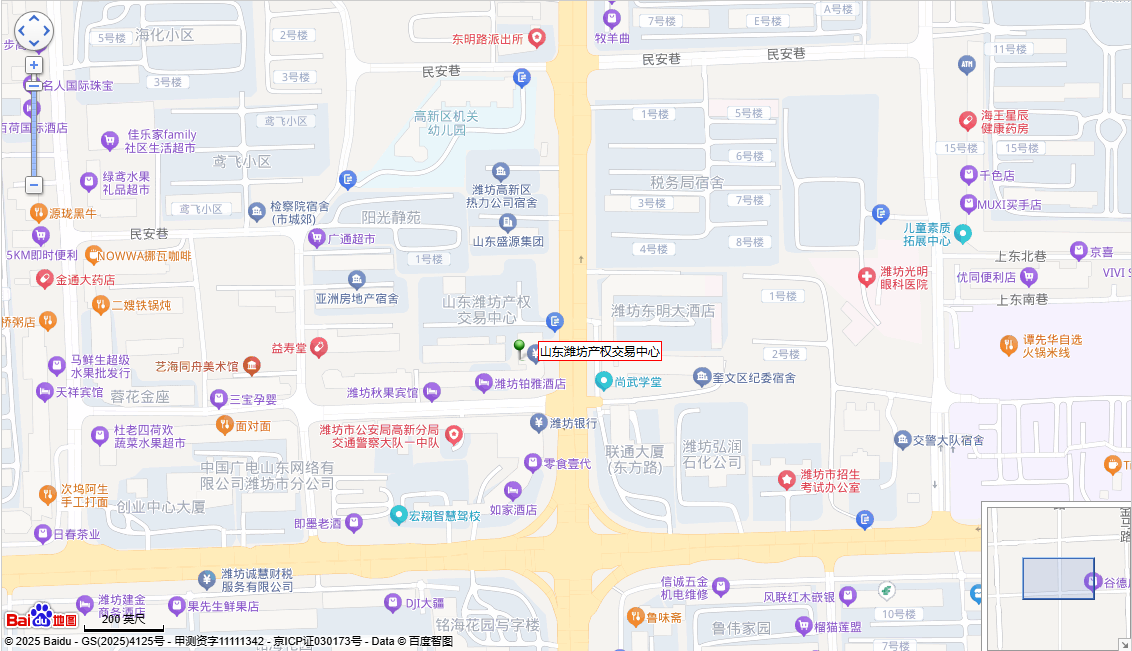
Task: Select 海王星辰健康药房 on the map
Action: point(967,121)
